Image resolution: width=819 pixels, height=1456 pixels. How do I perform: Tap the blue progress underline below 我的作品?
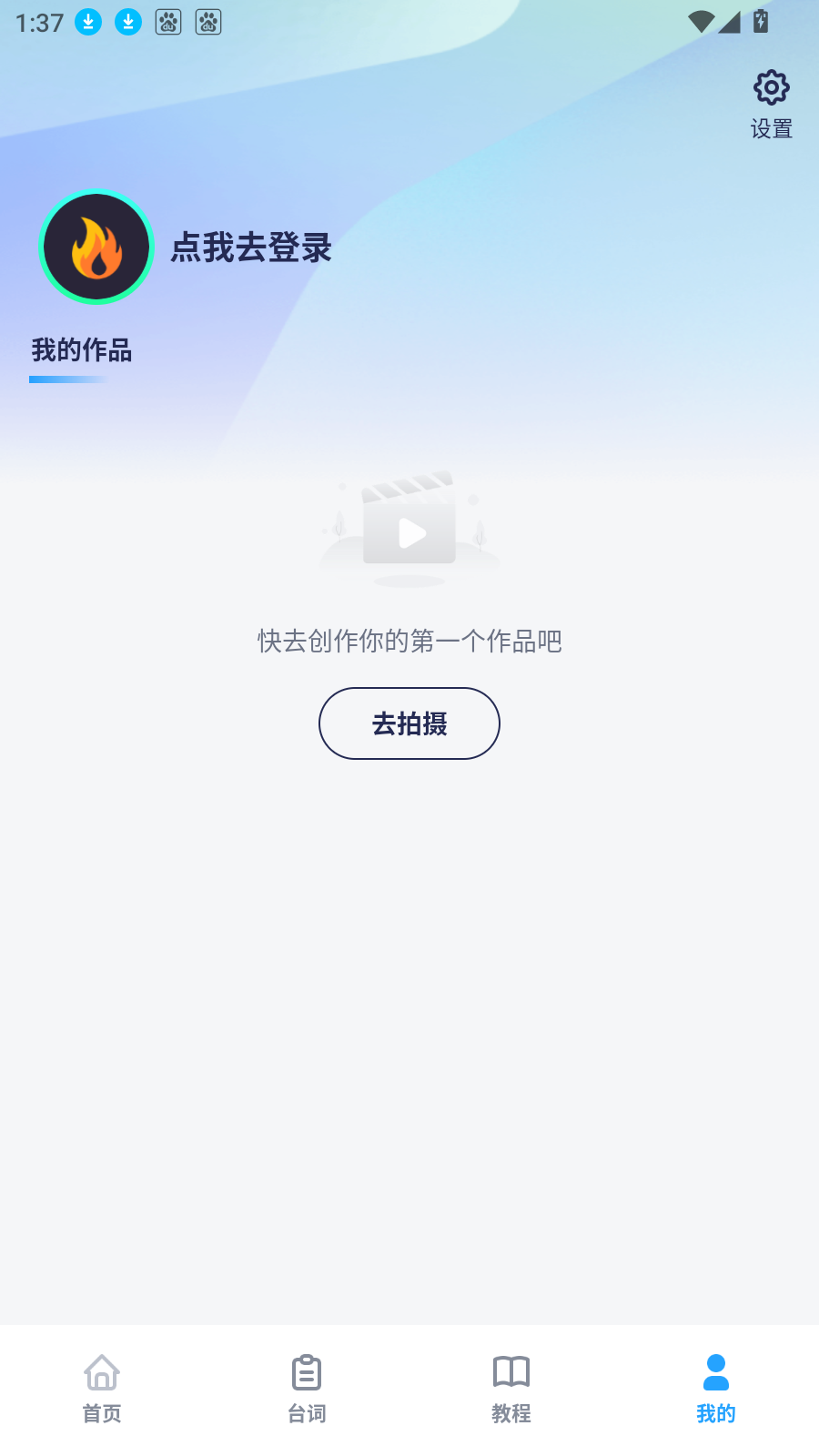pos(66,379)
